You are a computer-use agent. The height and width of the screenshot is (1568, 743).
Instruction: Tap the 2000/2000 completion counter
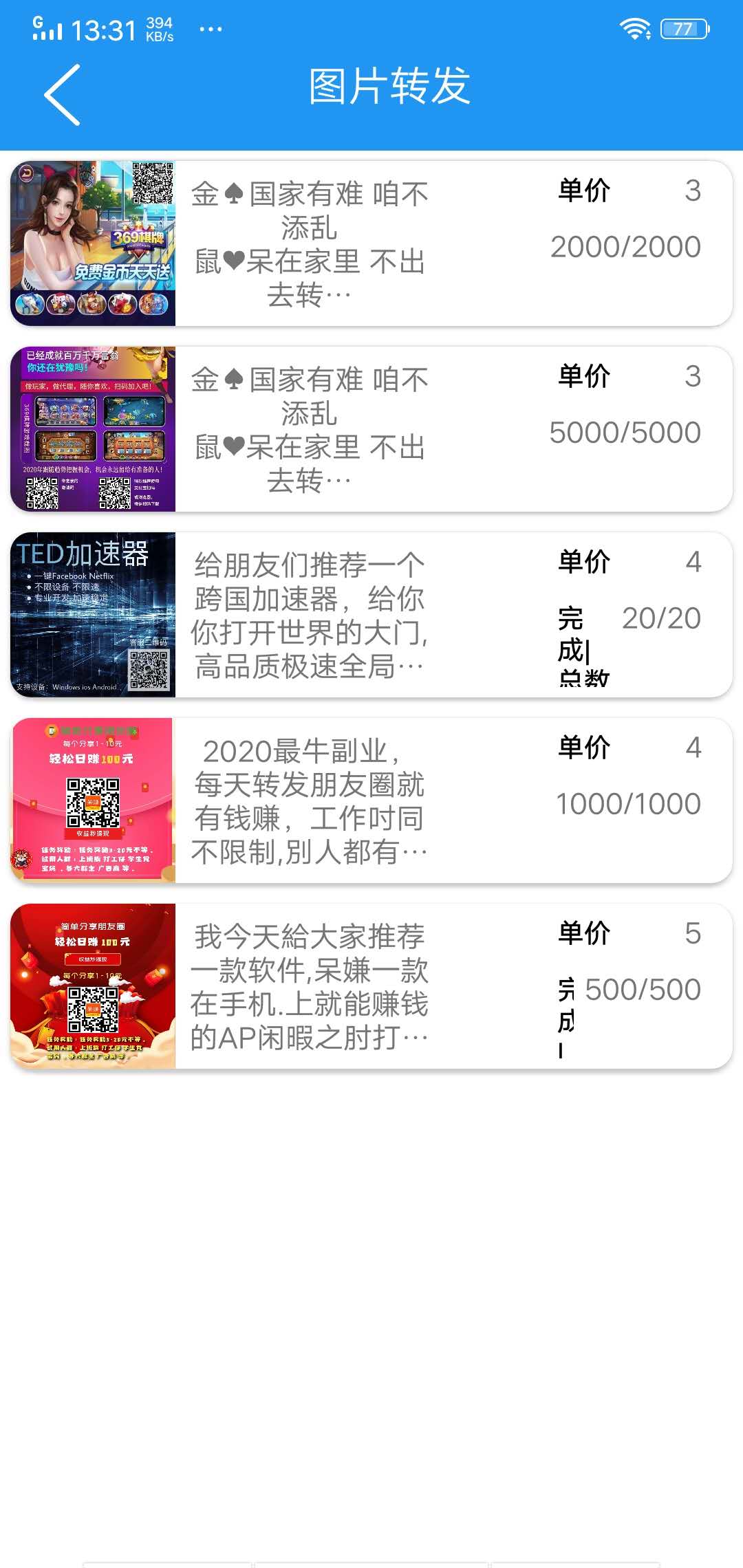(x=625, y=246)
